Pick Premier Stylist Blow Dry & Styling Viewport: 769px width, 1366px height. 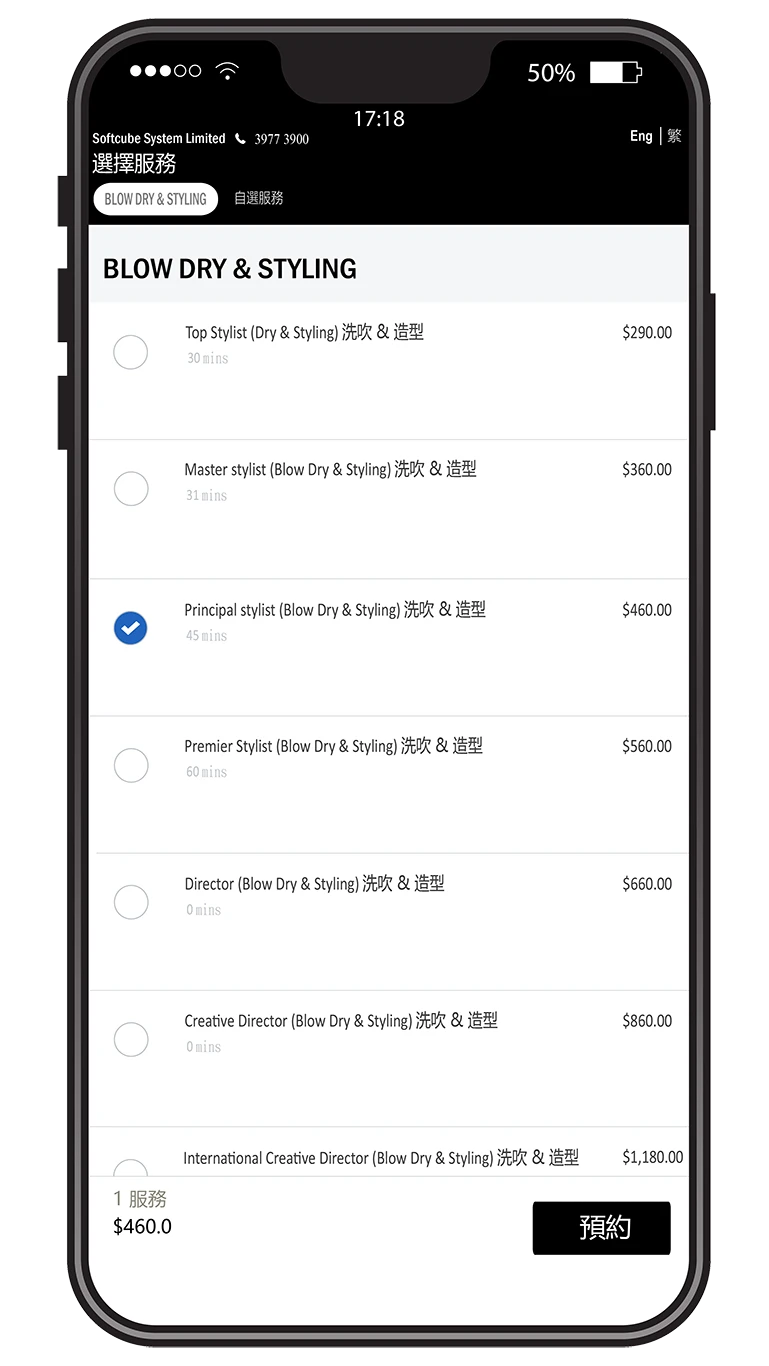tap(131, 766)
